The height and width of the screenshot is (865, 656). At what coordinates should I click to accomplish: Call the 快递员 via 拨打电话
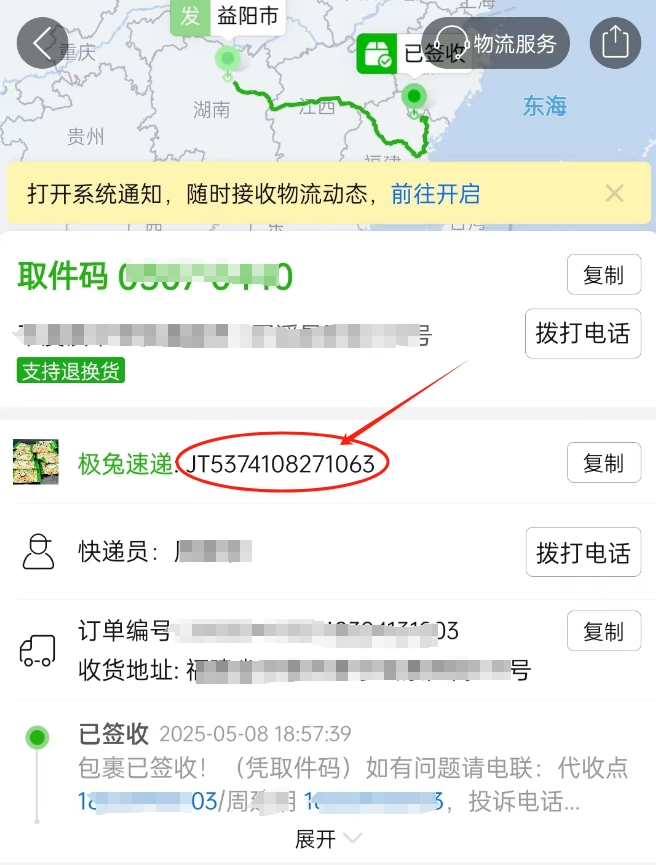tap(583, 552)
